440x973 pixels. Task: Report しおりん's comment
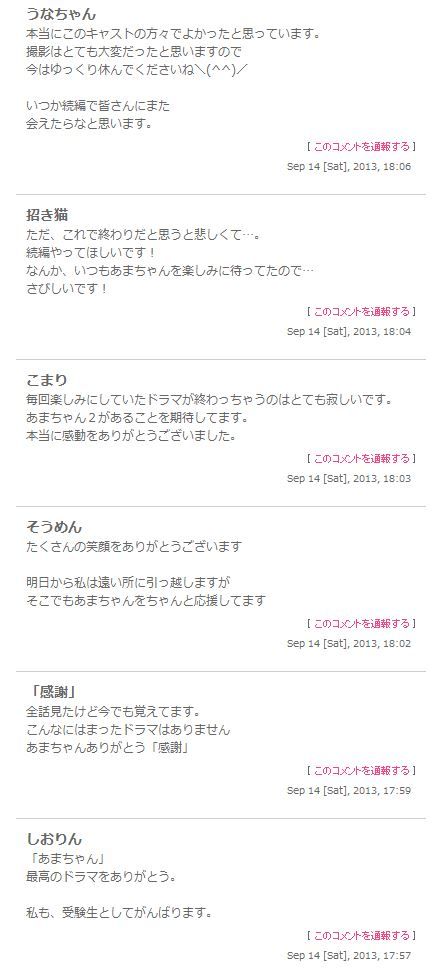(x=362, y=935)
